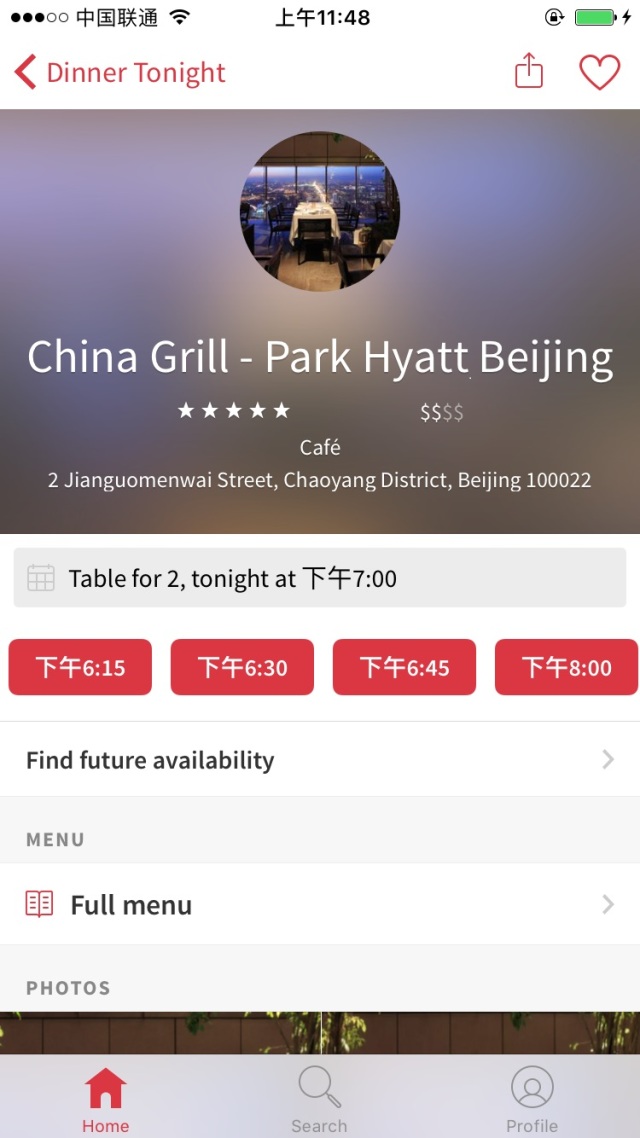Open the Profile tab
This screenshot has height=1138, width=640.
pos(532,1098)
